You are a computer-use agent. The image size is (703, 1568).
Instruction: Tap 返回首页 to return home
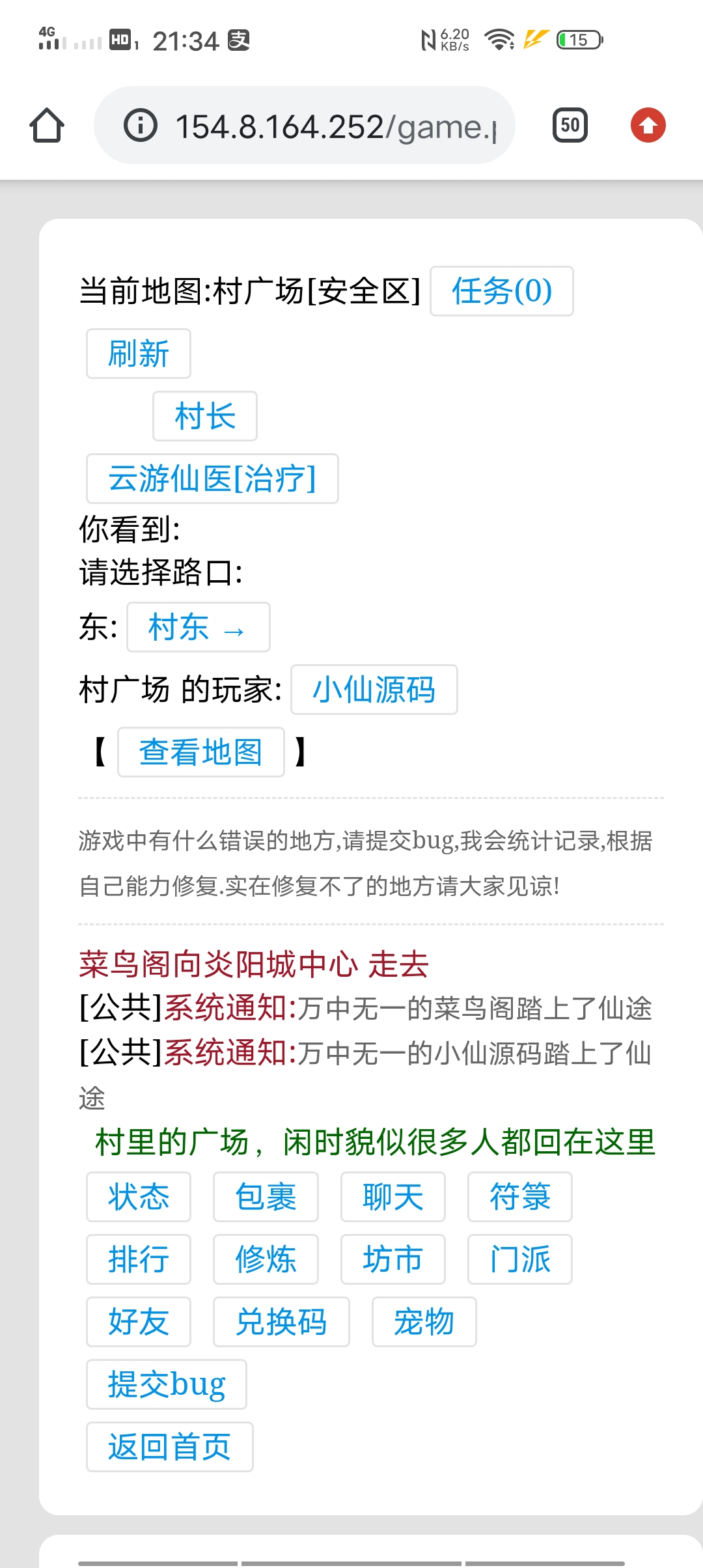tap(170, 1447)
